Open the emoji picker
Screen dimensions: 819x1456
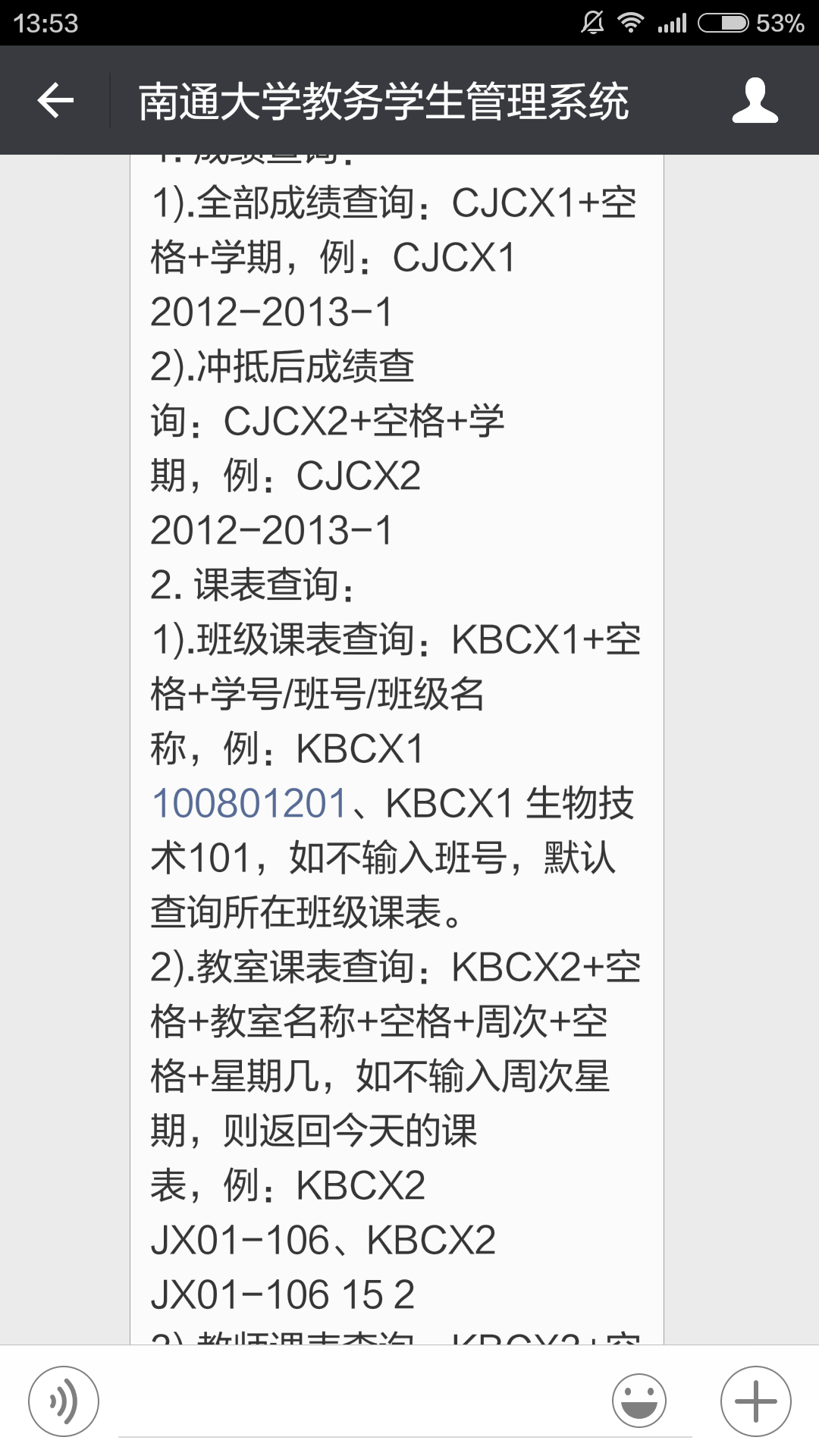click(639, 1401)
